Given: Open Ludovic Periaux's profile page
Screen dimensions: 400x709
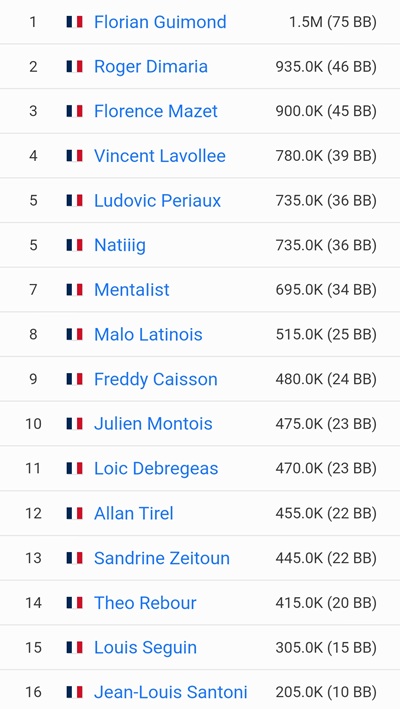Looking at the screenshot, I should click(157, 201).
